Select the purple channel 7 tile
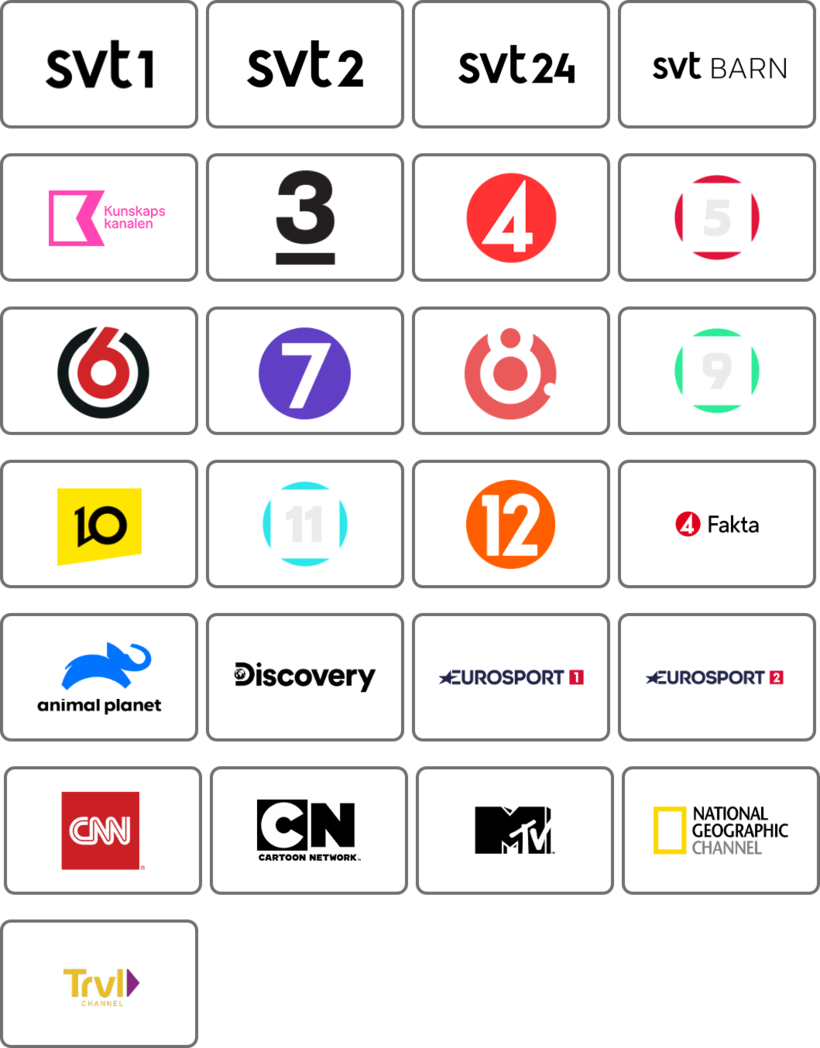 pos(305,371)
